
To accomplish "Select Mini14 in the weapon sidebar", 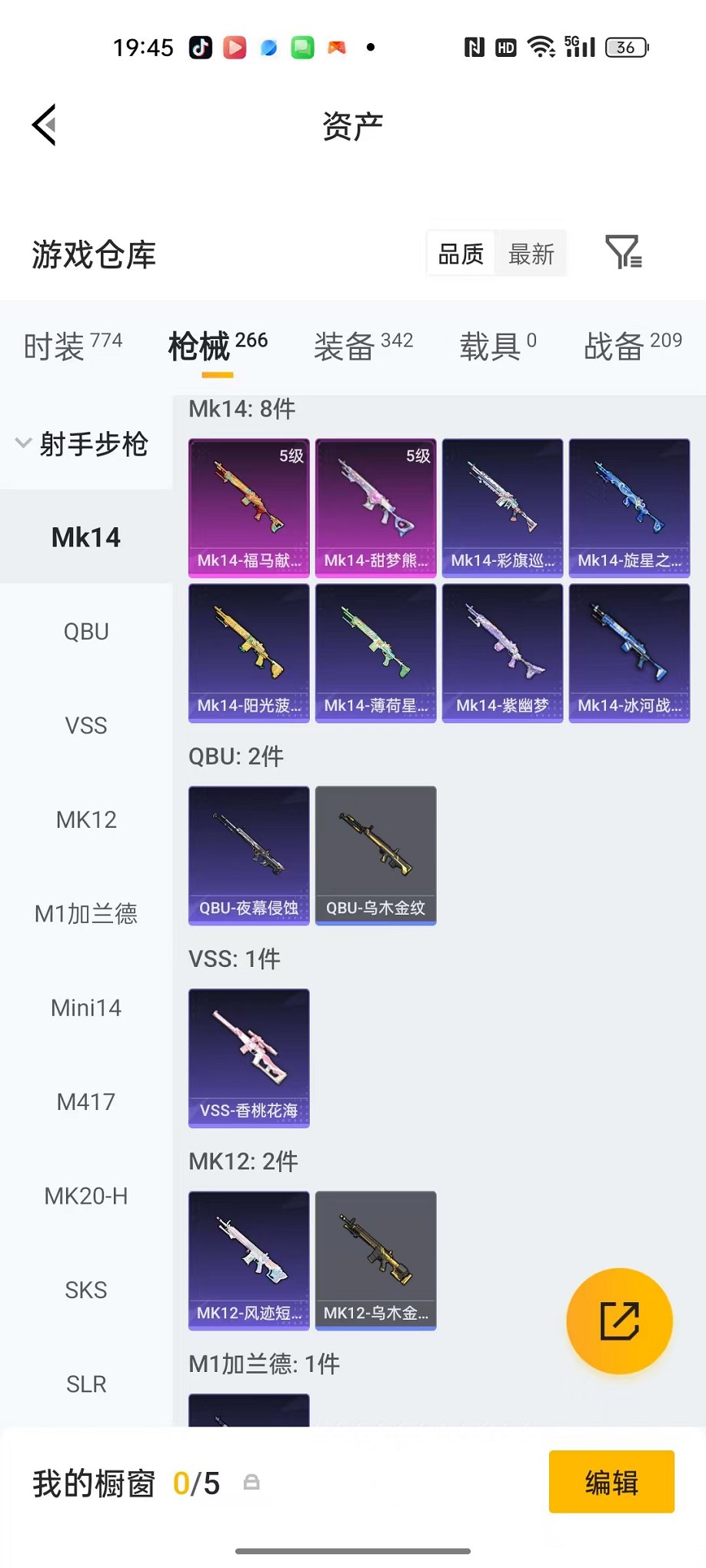I will (86, 1008).
